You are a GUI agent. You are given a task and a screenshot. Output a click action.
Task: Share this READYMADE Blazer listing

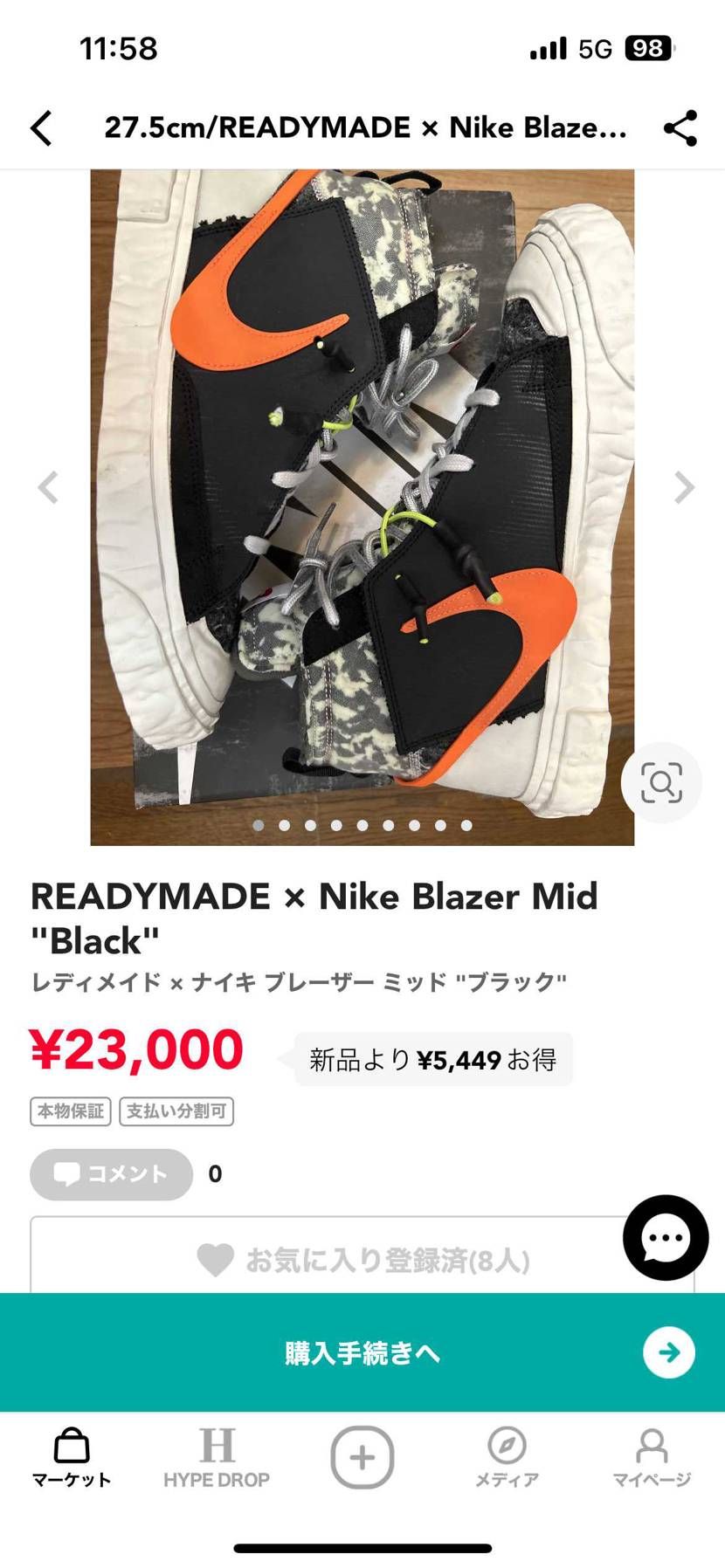(x=680, y=128)
